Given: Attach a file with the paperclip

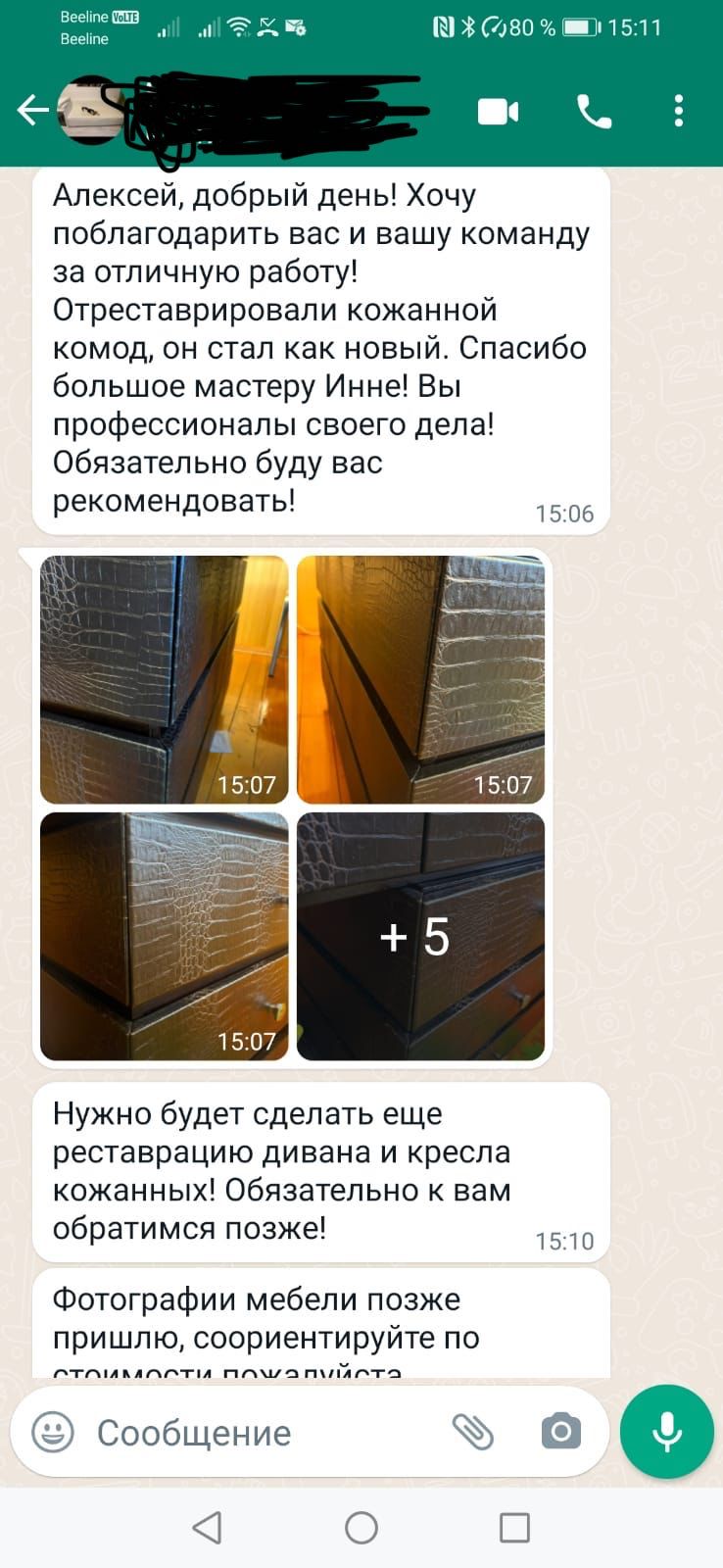Looking at the screenshot, I should [x=473, y=1433].
